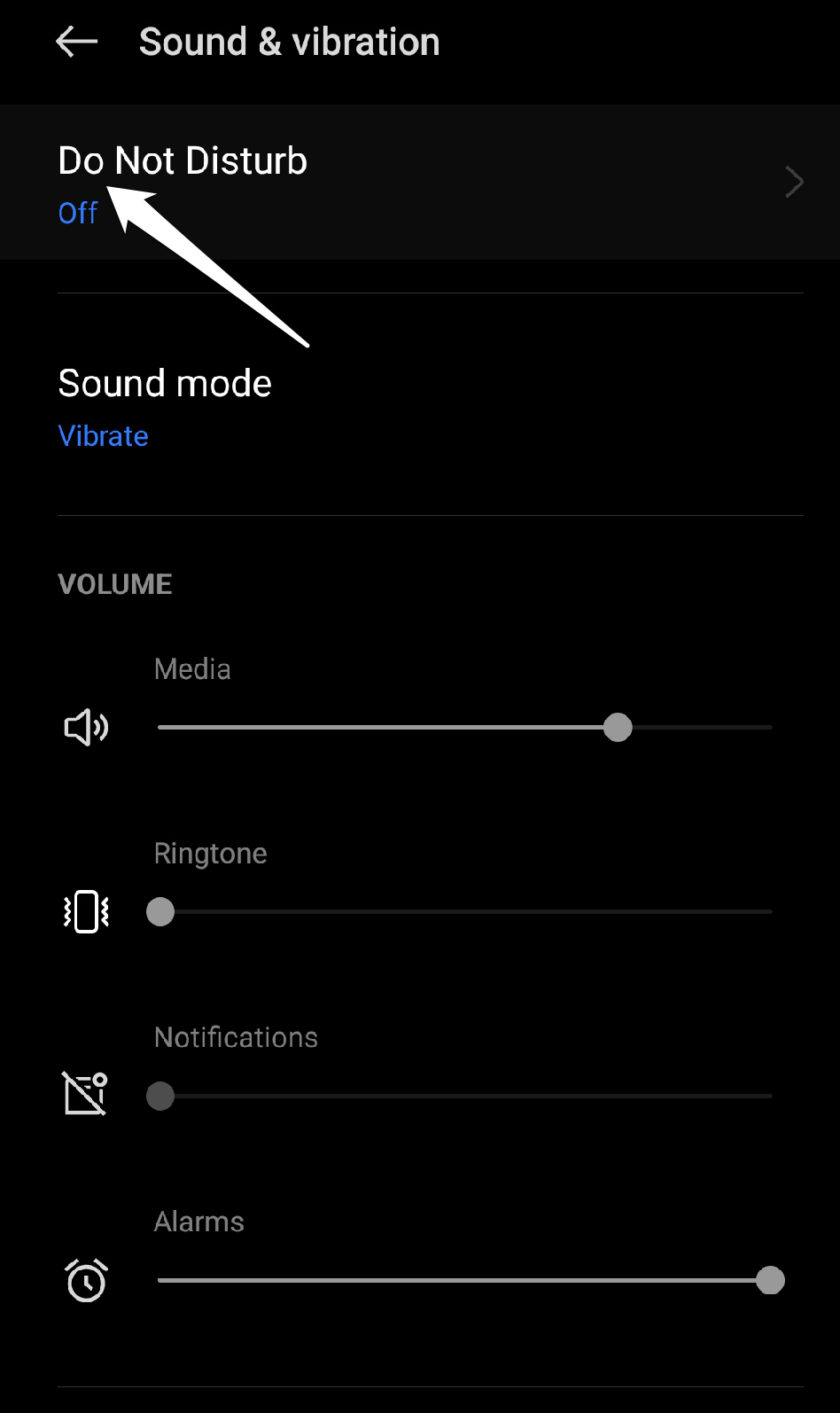This screenshot has height=1413, width=840.
Task: Tap the Notifications volume slider
Action: point(464,1096)
